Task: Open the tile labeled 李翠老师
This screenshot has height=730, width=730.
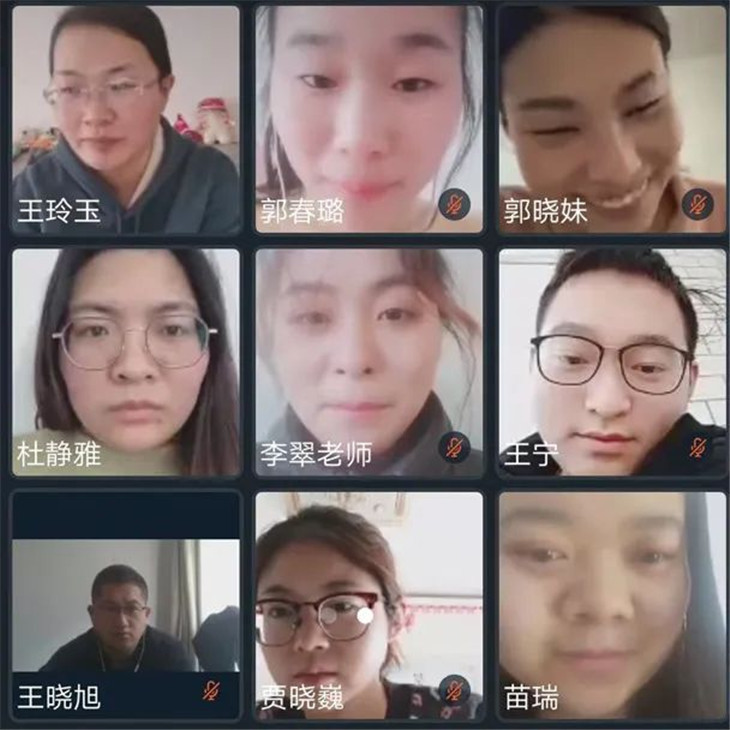Action: [x=368, y=362]
